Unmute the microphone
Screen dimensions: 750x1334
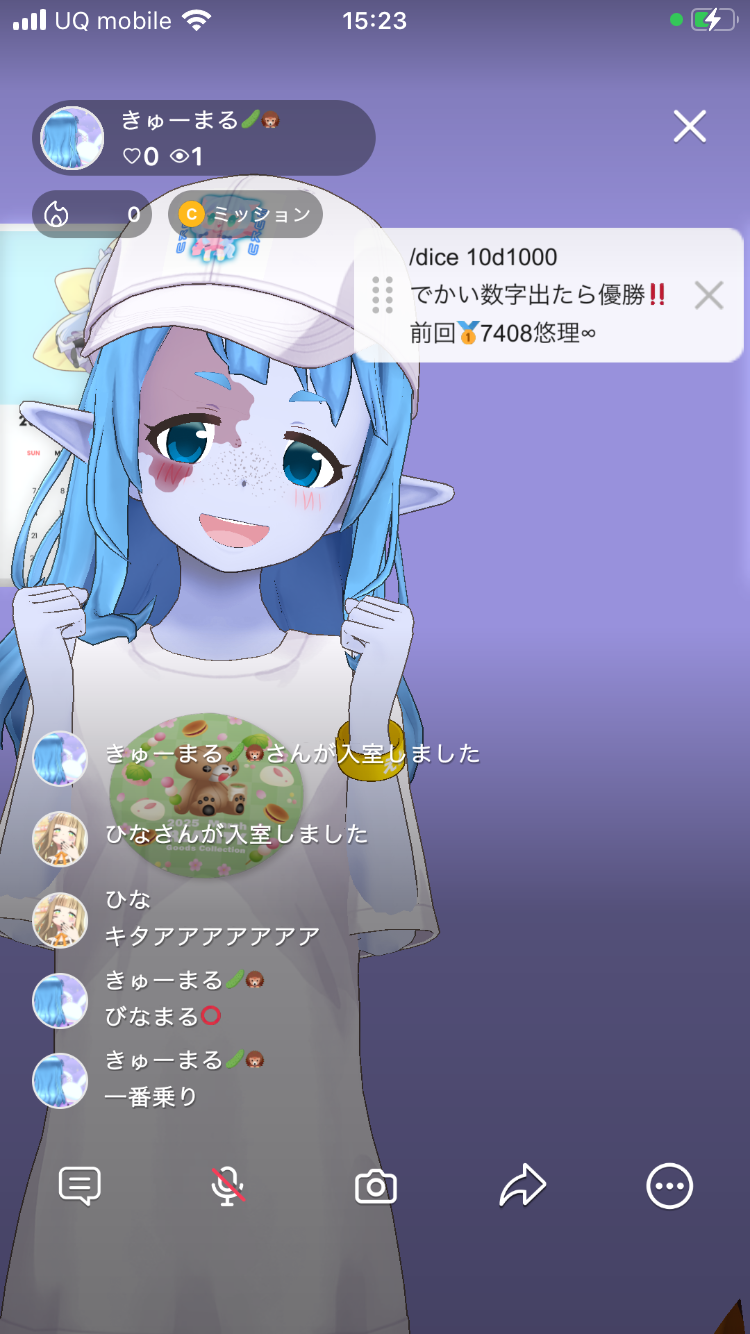(x=228, y=1187)
